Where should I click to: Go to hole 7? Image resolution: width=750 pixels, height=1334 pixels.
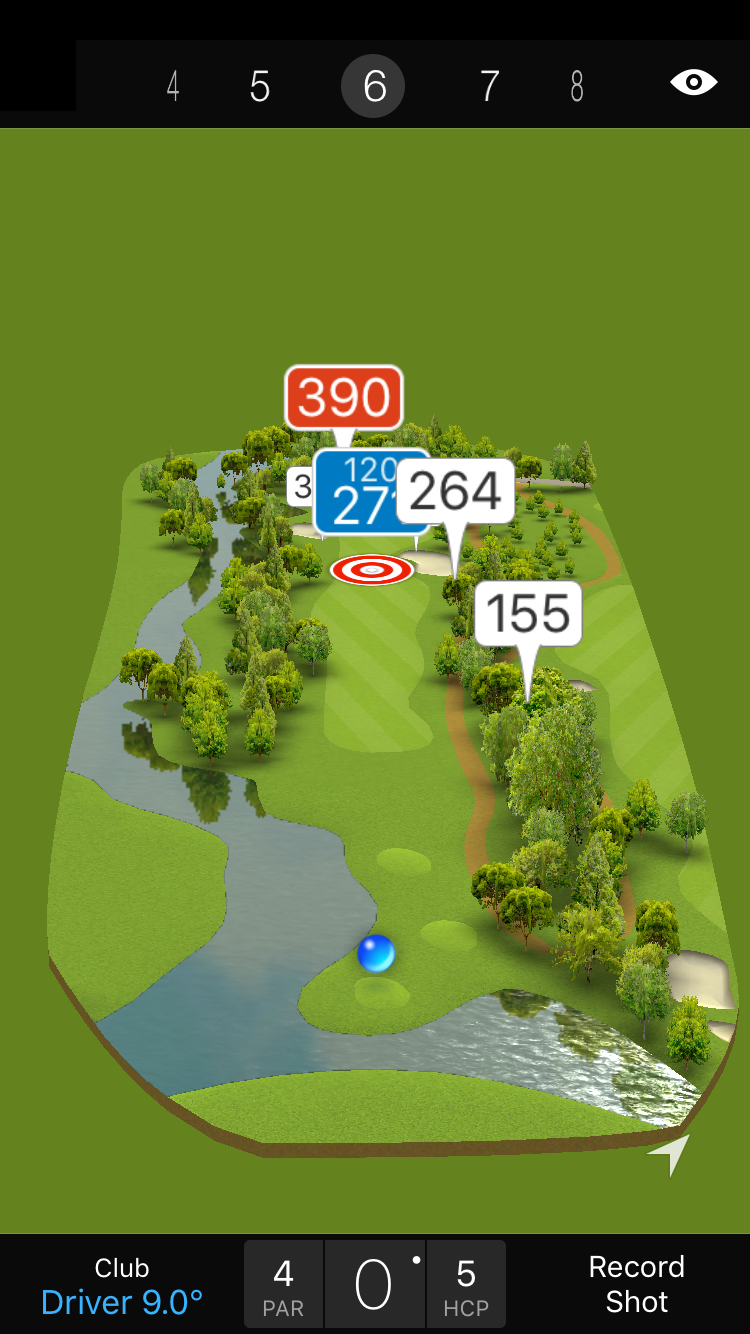489,87
